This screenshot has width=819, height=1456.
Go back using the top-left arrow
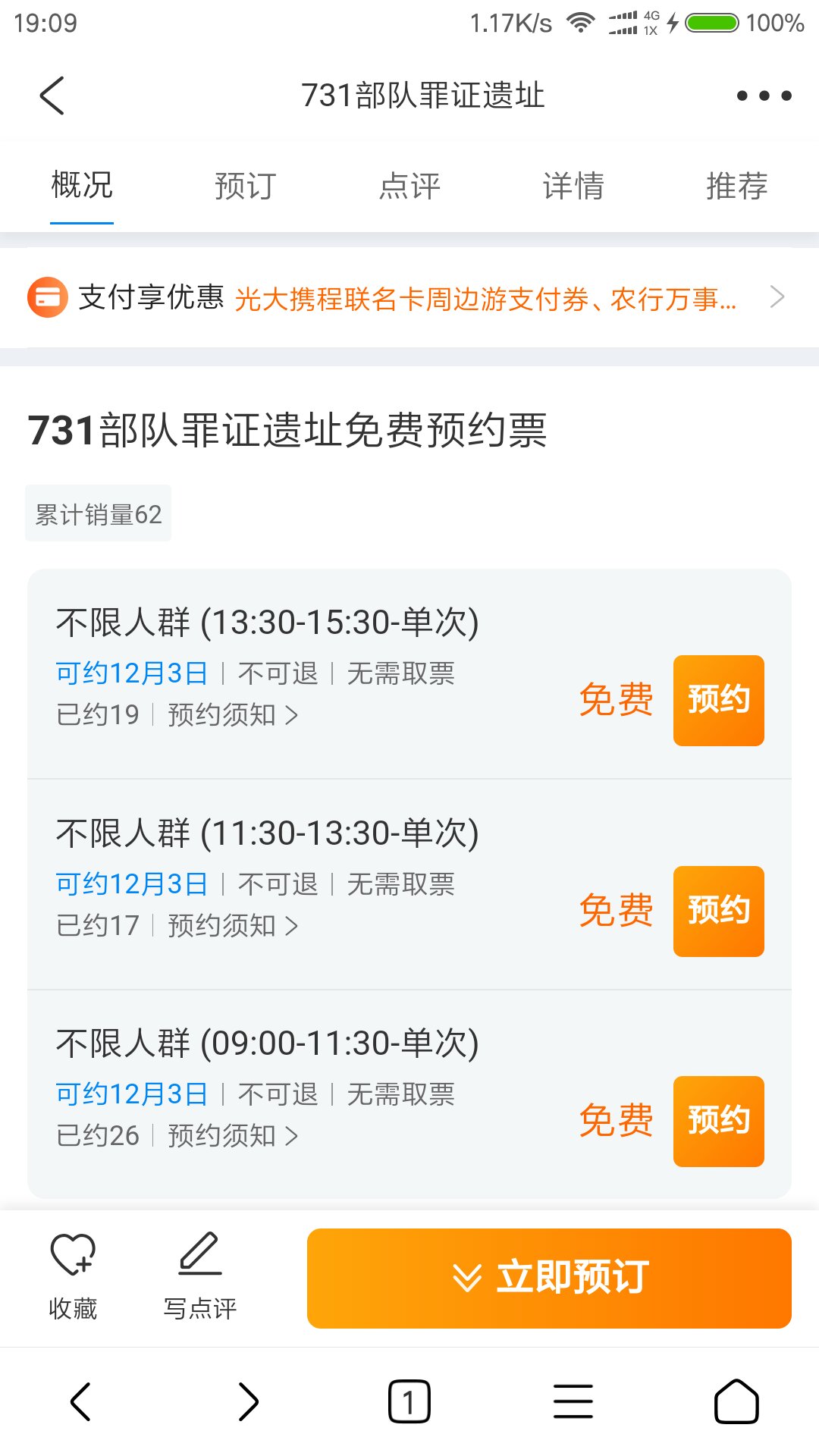point(52,96)
